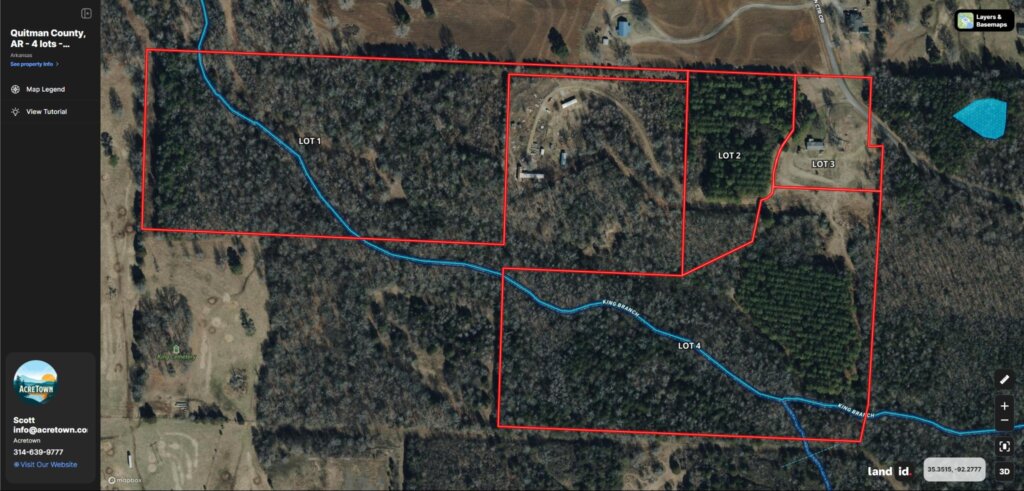Viewport: 1024px width, 491px height.
Task: Open the Map Legend
Action: 45,89
